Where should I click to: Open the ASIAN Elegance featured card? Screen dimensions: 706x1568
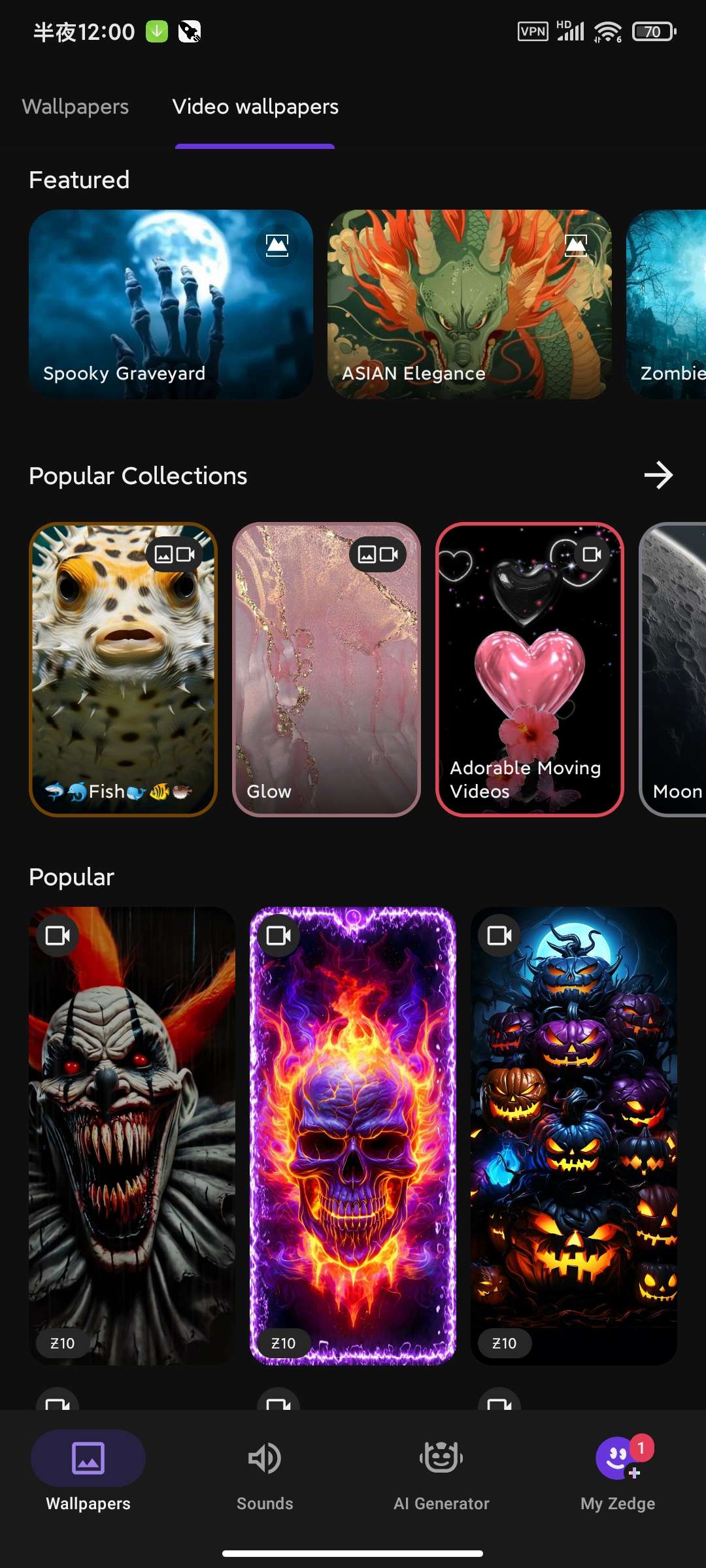469,304
